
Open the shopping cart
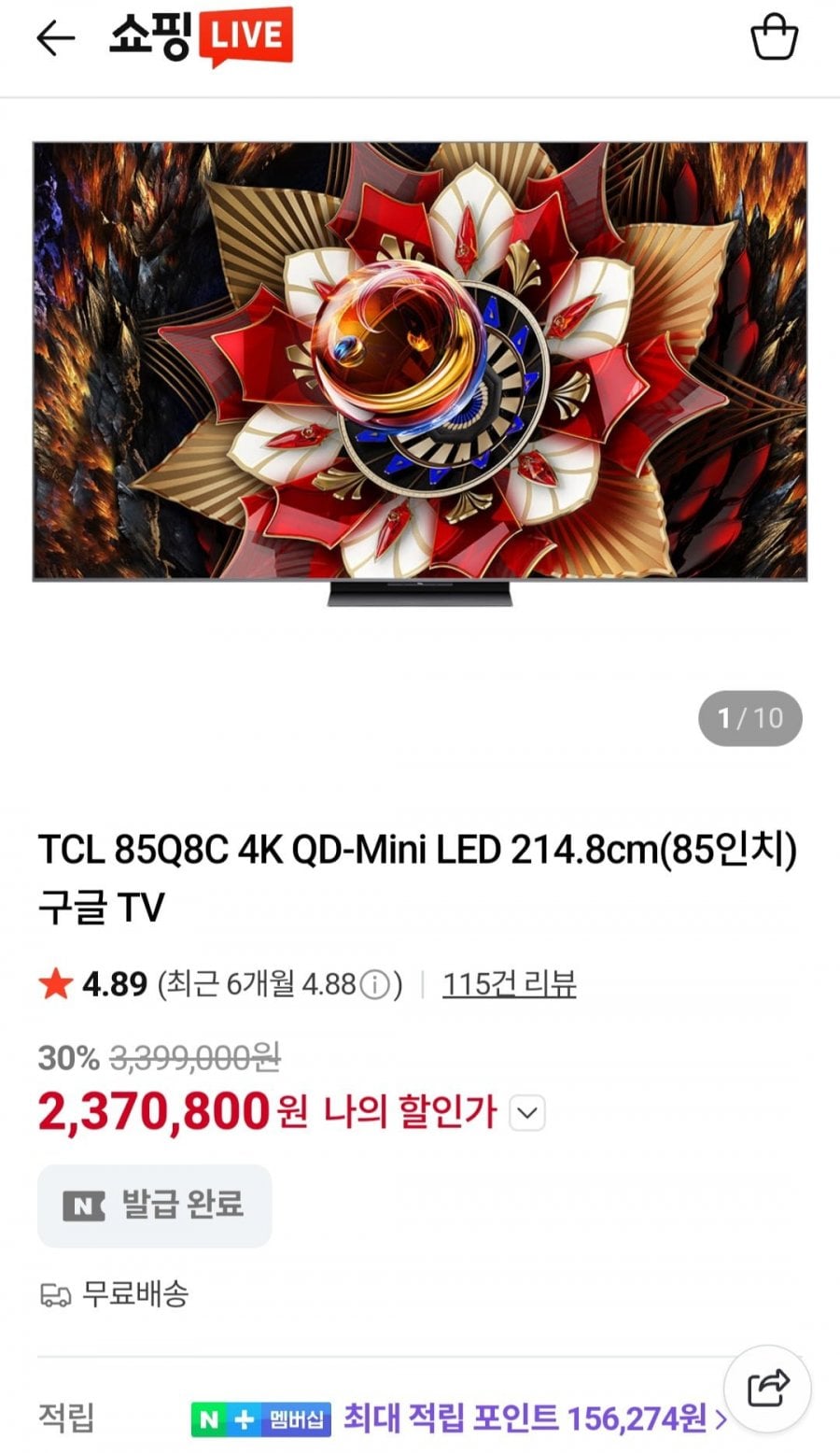point(774,38)
